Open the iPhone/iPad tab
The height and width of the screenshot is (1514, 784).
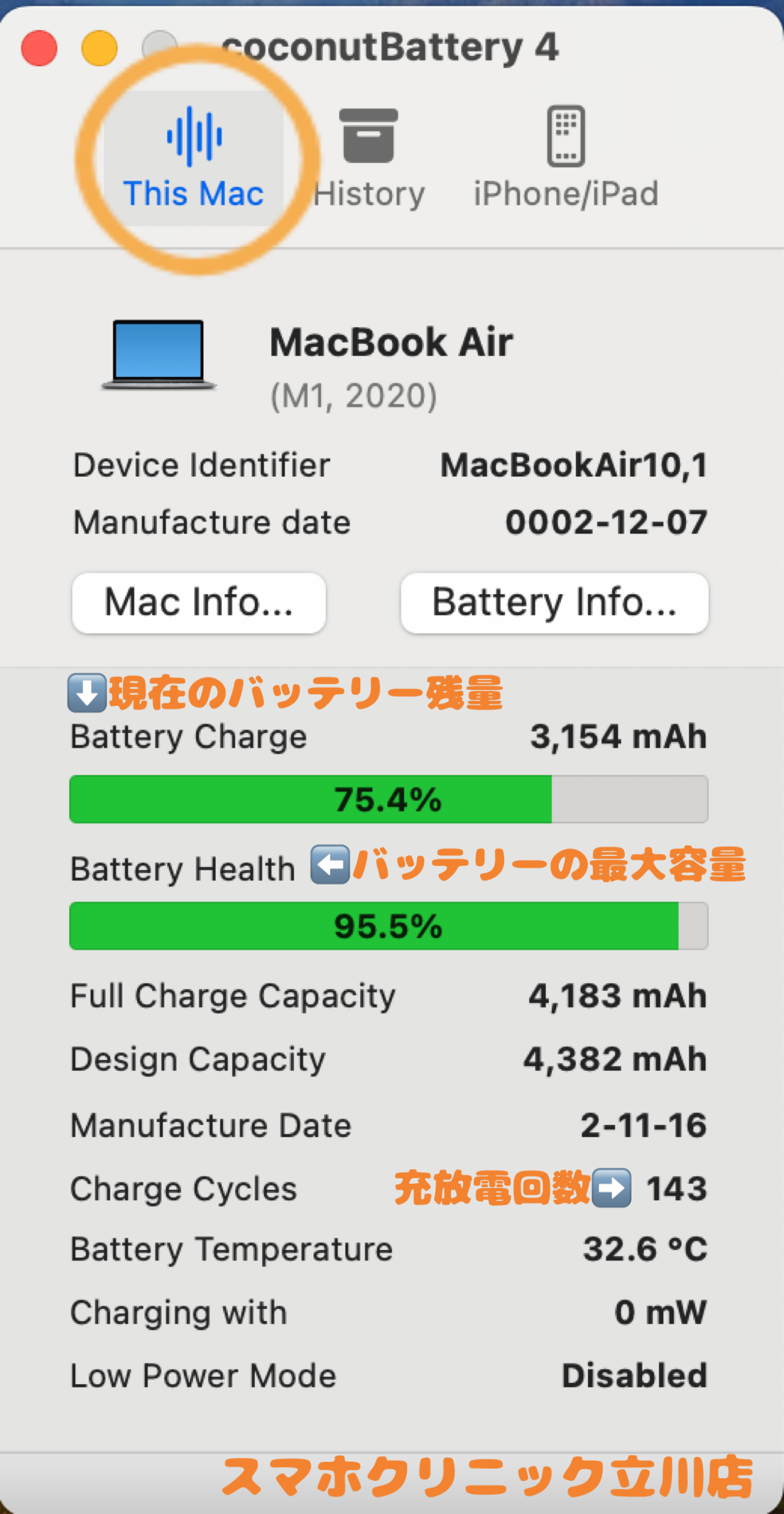[x=566, y=158]
